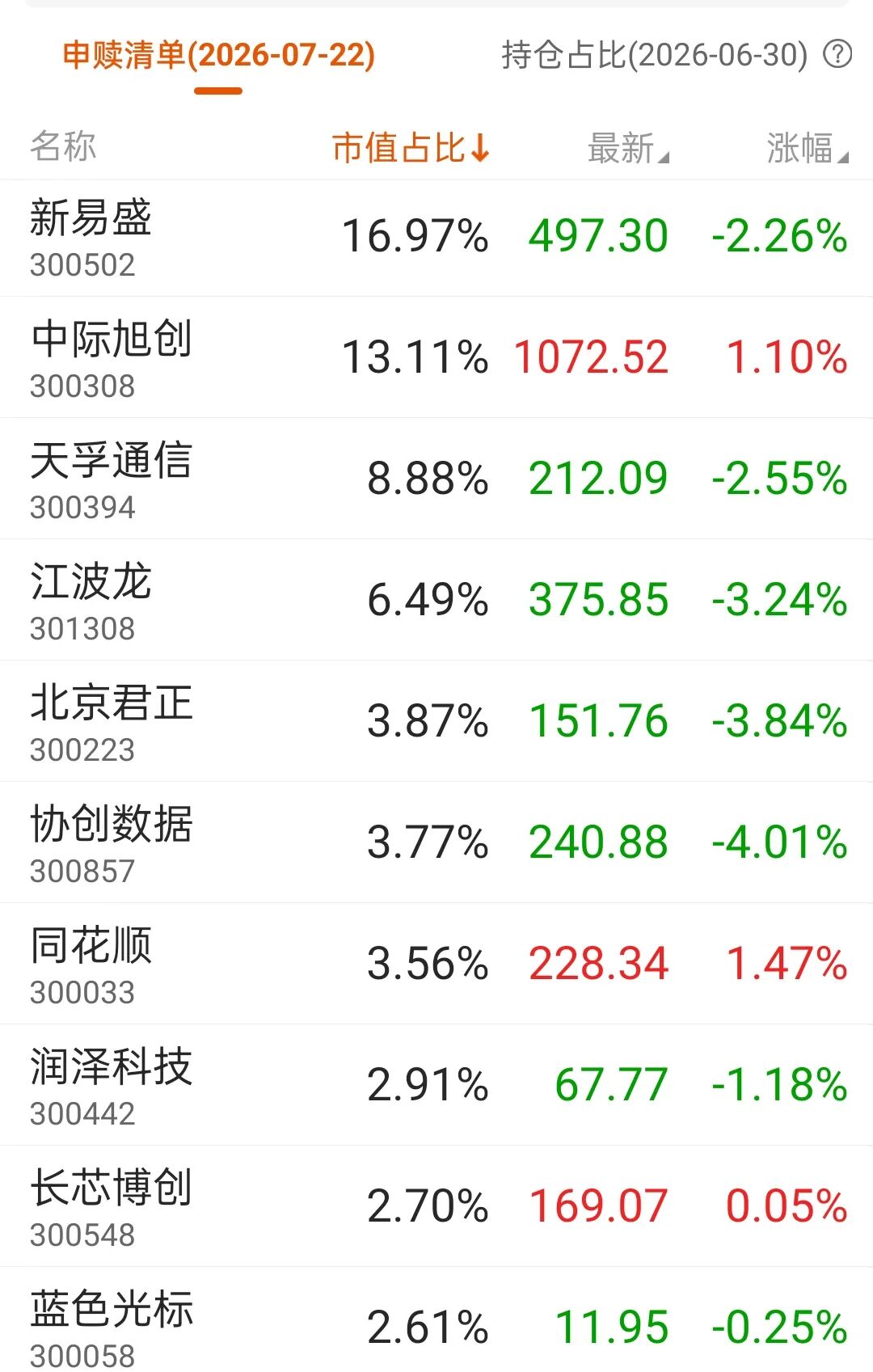873x1372 pixels.
Task: Select the 申赎清单 tab
Action: (x=218, y=55)
